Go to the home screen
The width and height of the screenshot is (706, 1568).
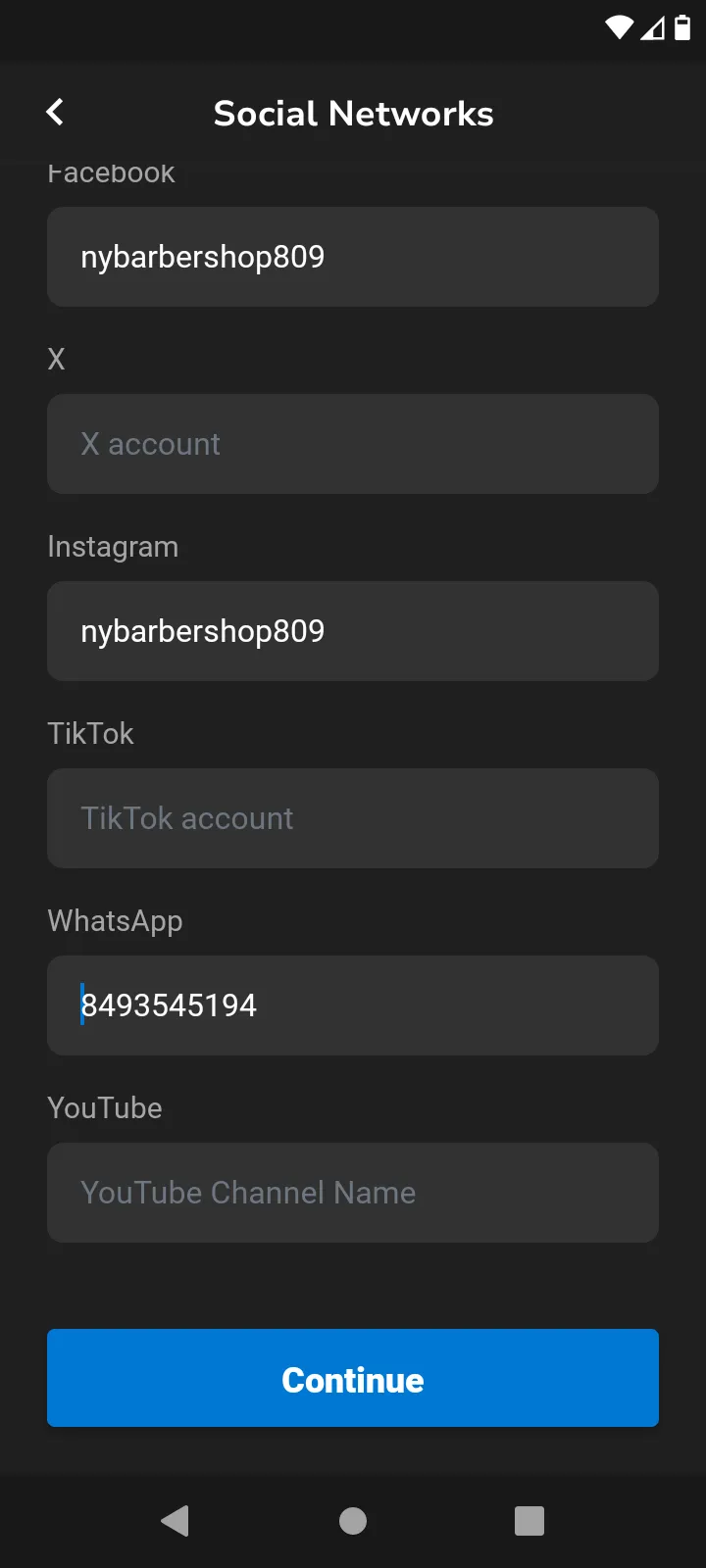tap(353, 1521)
